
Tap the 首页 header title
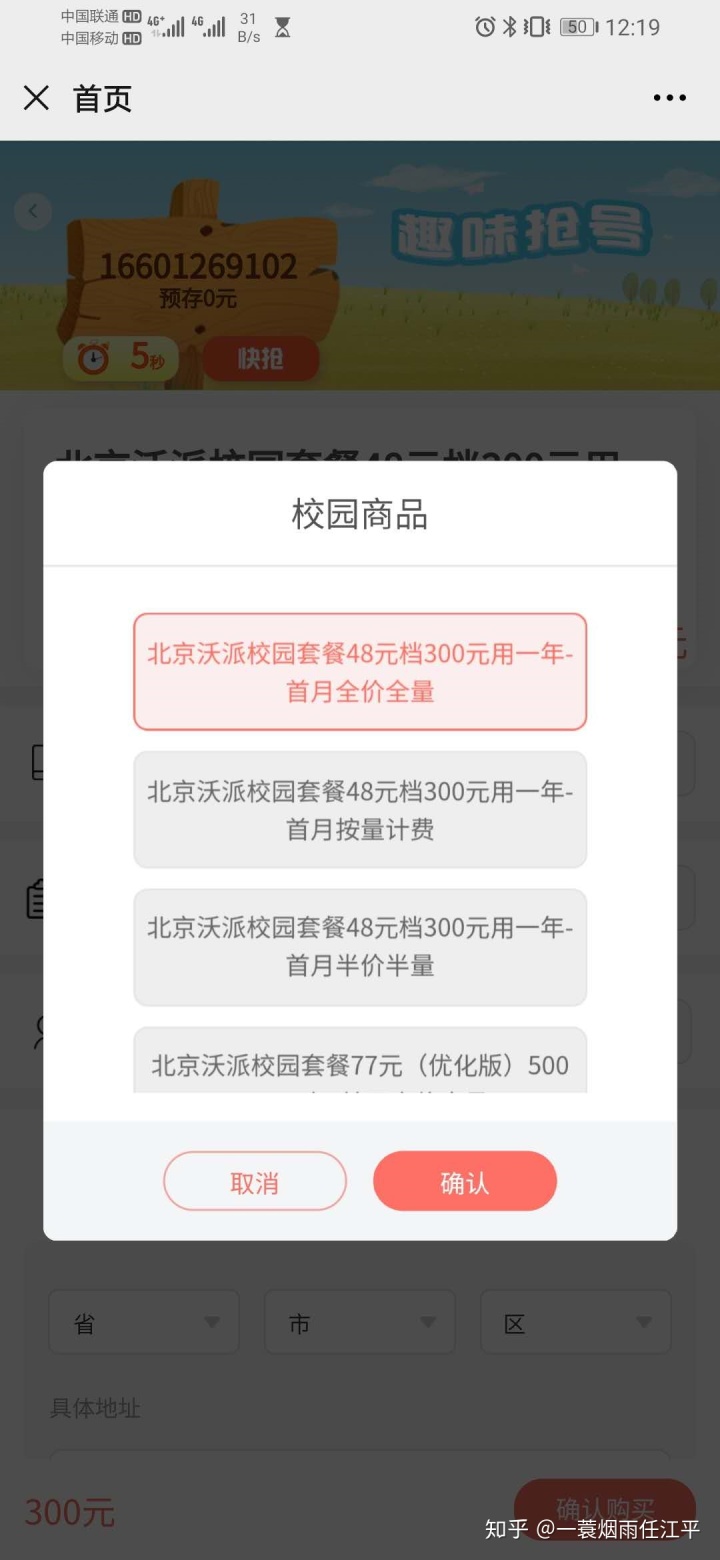coord(102,97)
